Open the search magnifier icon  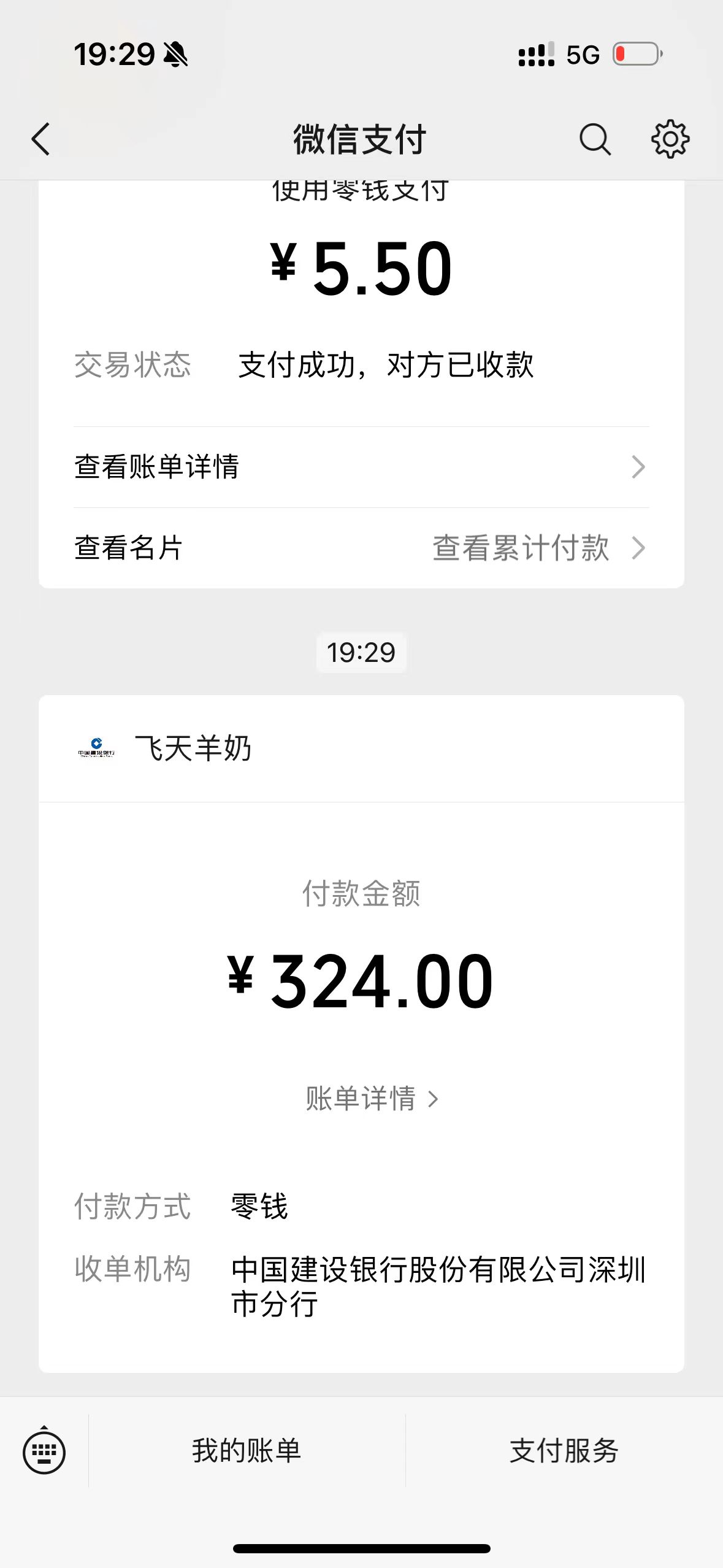pyautogui.click(x=594, y=139)
